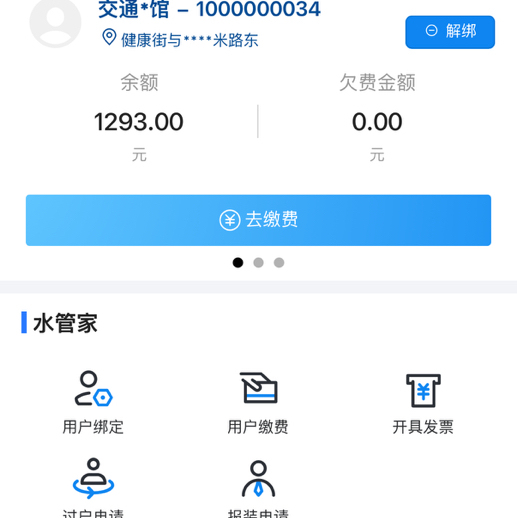
Task: Open the account profile avatar
Action: (55, 21)
